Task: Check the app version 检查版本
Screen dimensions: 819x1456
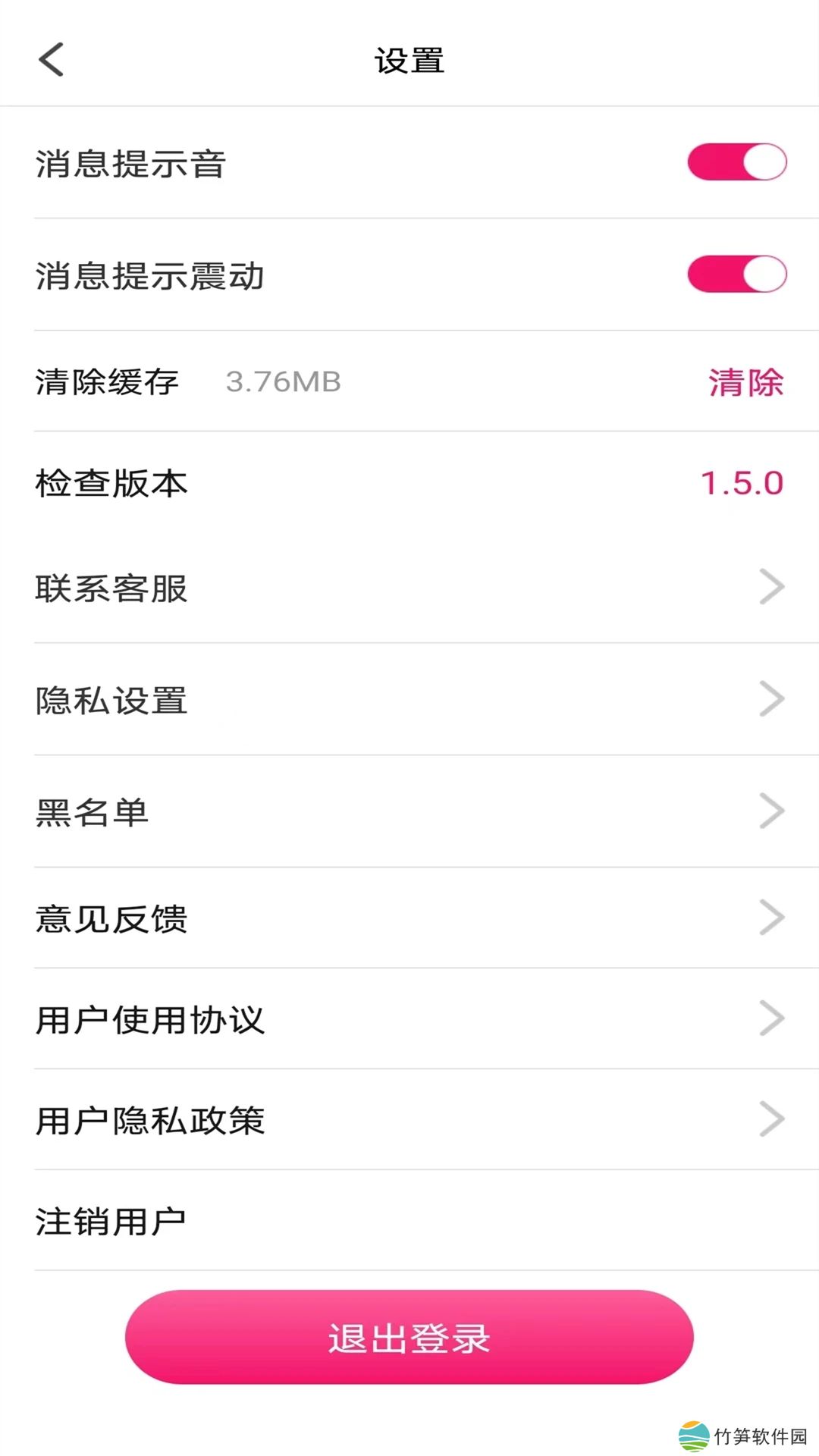Action: click(409, 483)
